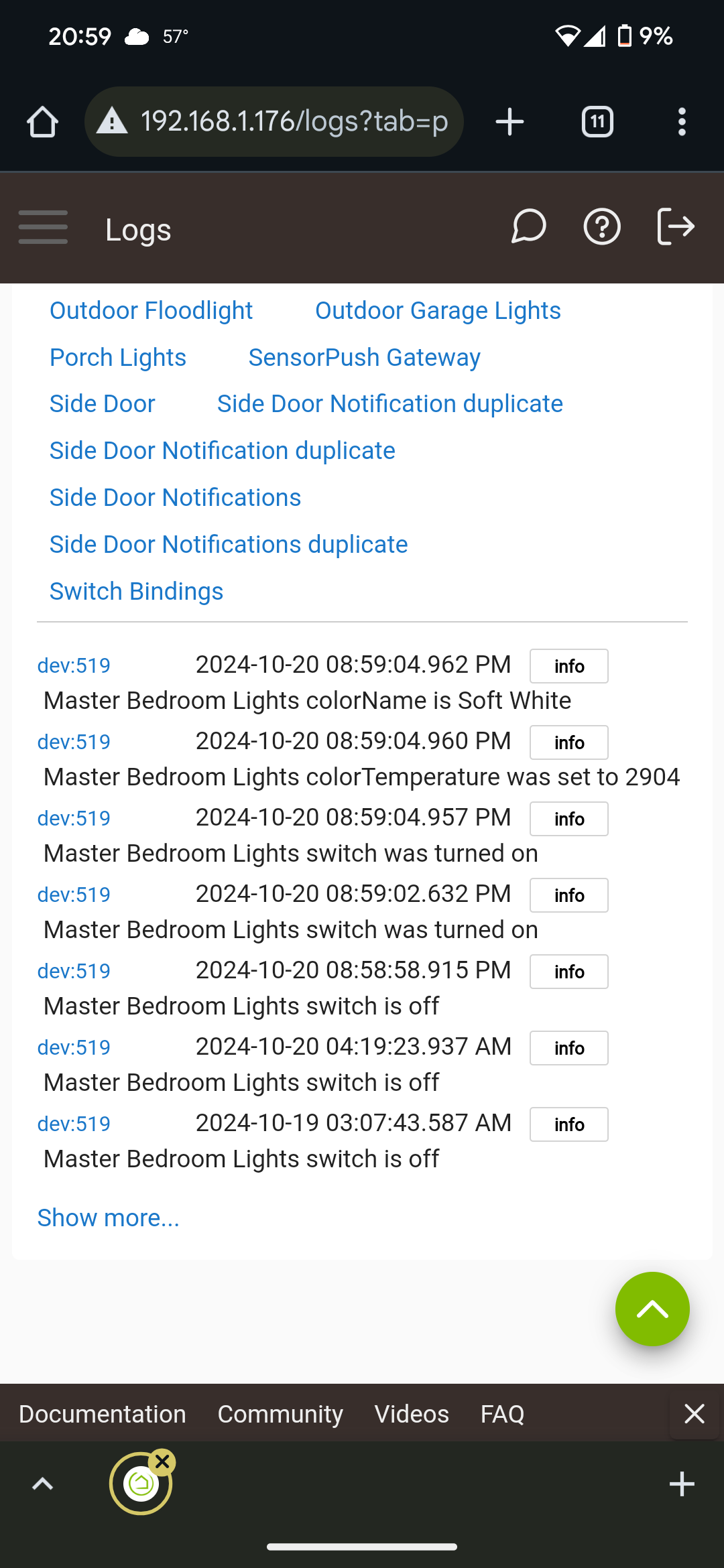Open the browser tab switcher showing 11

[597, 122]
